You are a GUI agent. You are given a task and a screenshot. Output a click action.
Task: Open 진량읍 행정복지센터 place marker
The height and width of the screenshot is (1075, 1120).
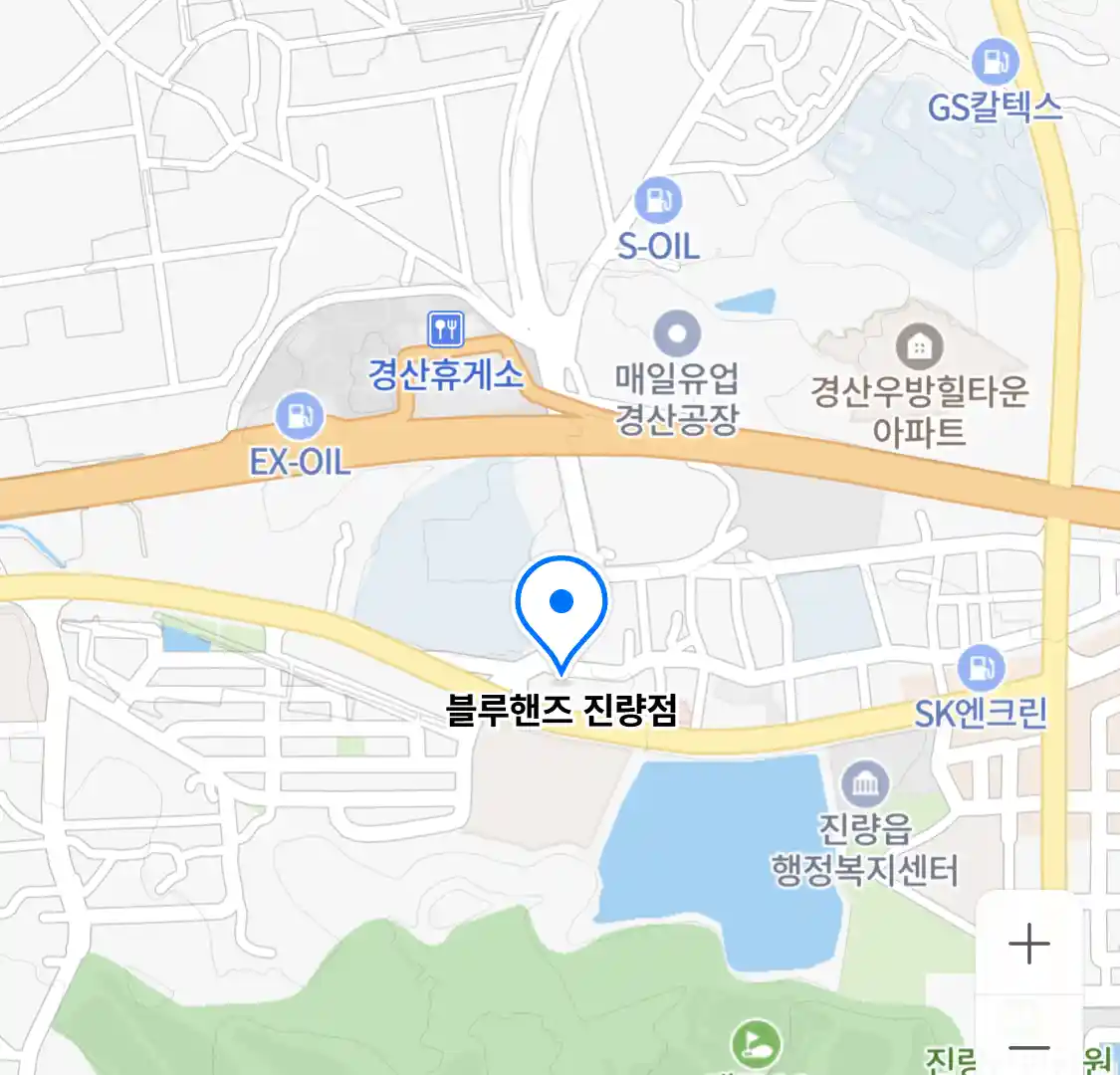tap(865, 785)
